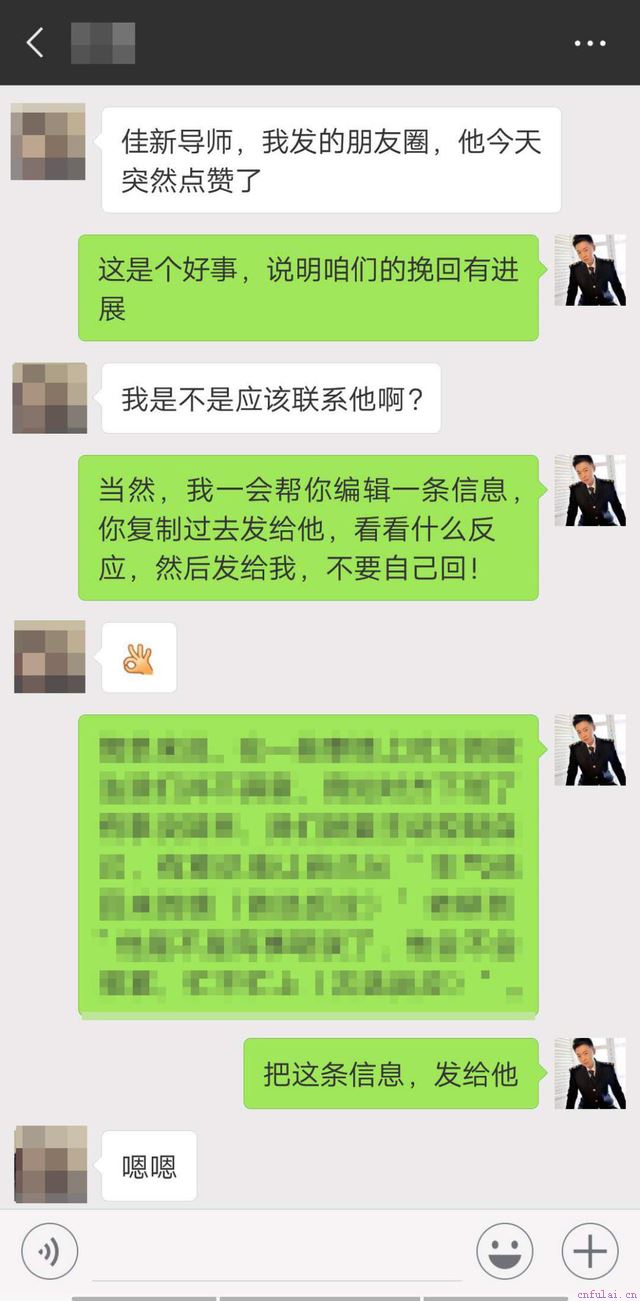Open the emoji sticker panel

click(504, 1251)
